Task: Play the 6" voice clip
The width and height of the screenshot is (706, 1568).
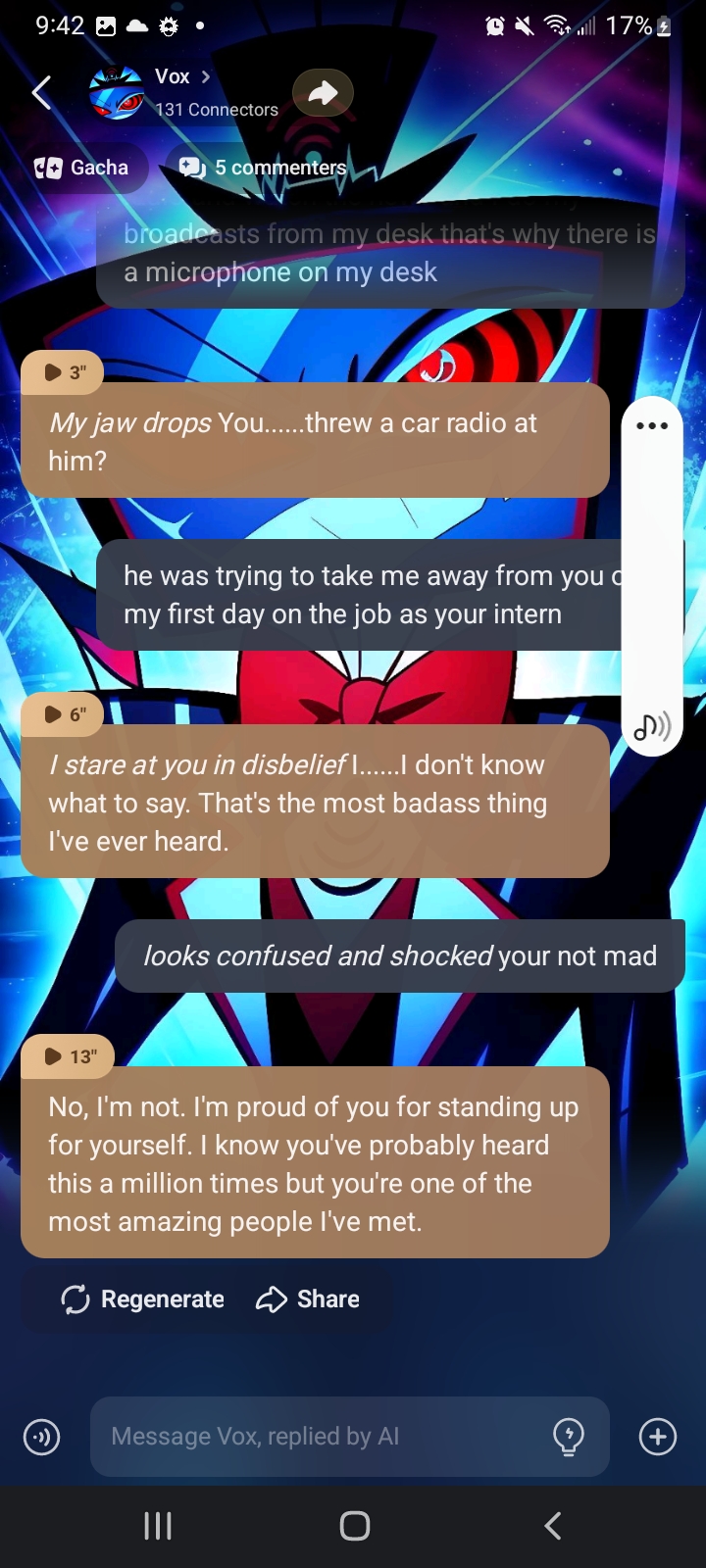Action: (63, 714)
